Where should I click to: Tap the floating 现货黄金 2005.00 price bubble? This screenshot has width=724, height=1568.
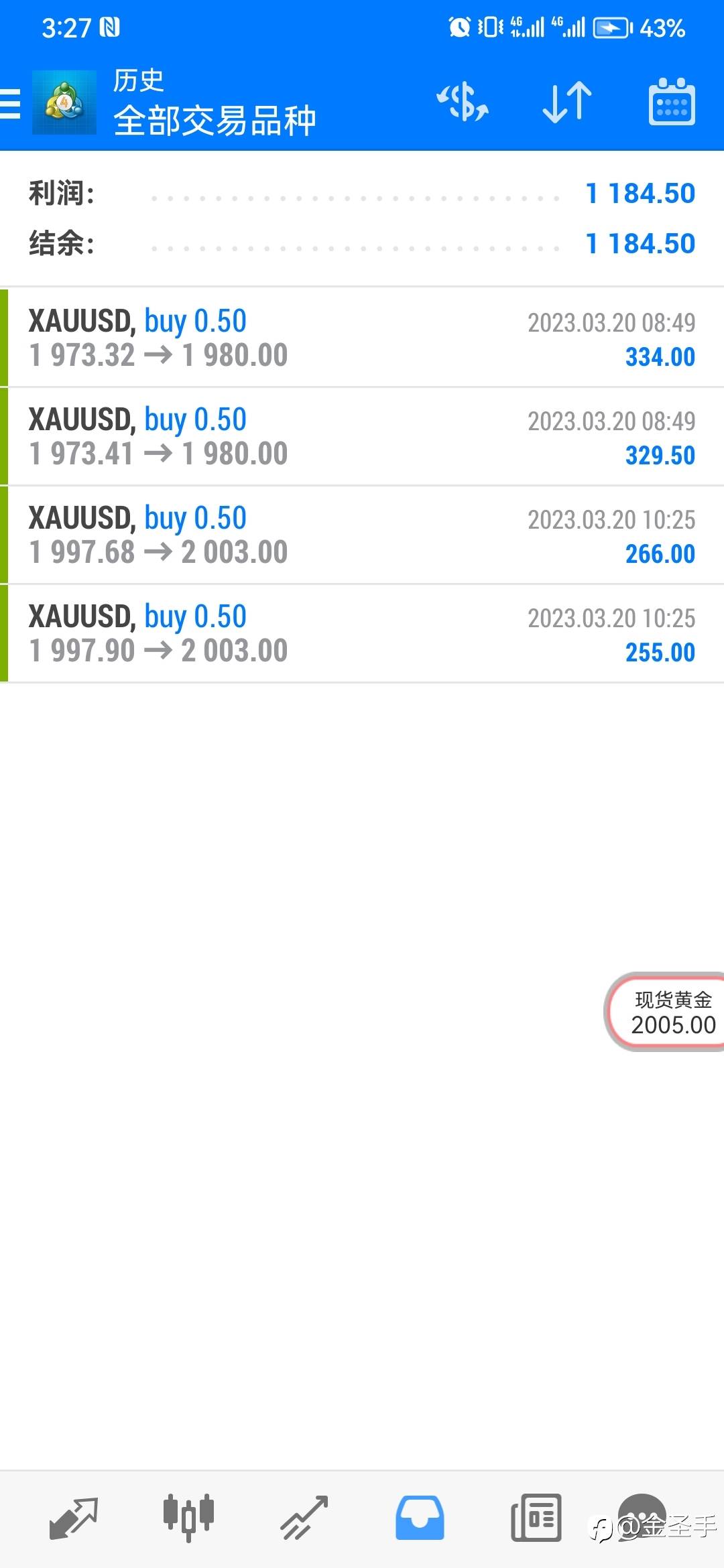click(665, 1012)
